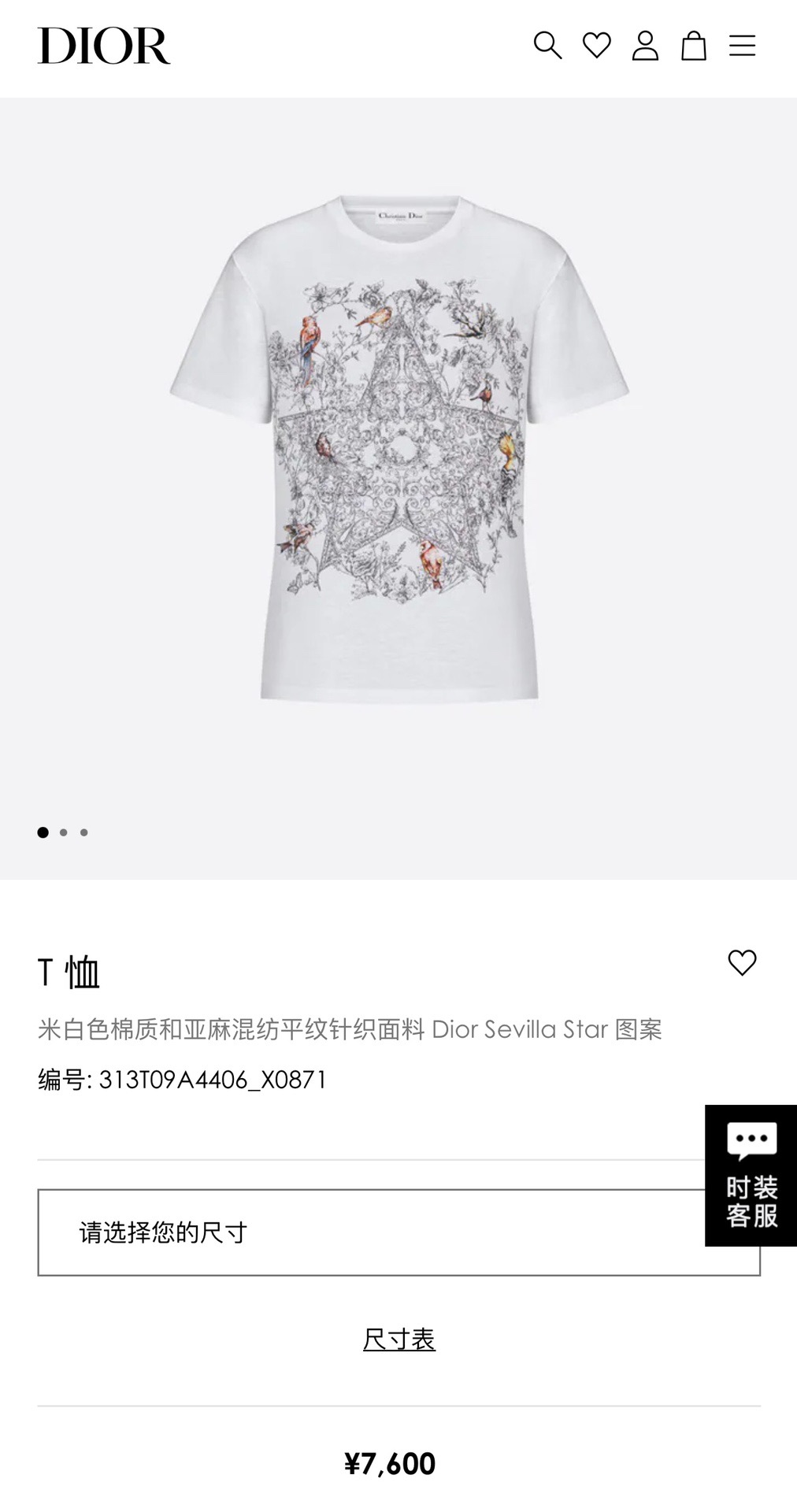Open the account profile icon
The width and height of the screenshot is (797, 1512).
coord(645,46)
